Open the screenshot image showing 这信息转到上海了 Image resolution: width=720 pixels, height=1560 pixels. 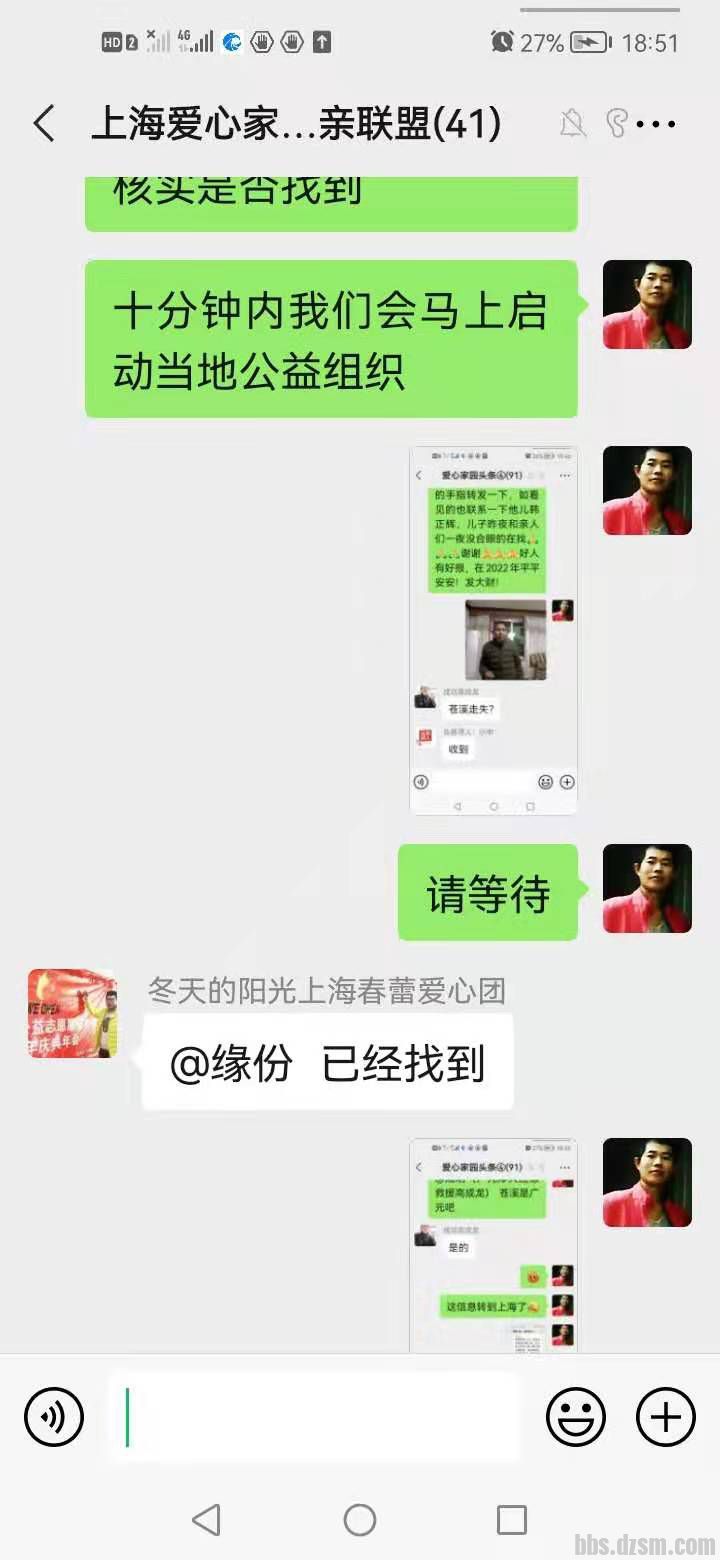(x=493, y=1245)
